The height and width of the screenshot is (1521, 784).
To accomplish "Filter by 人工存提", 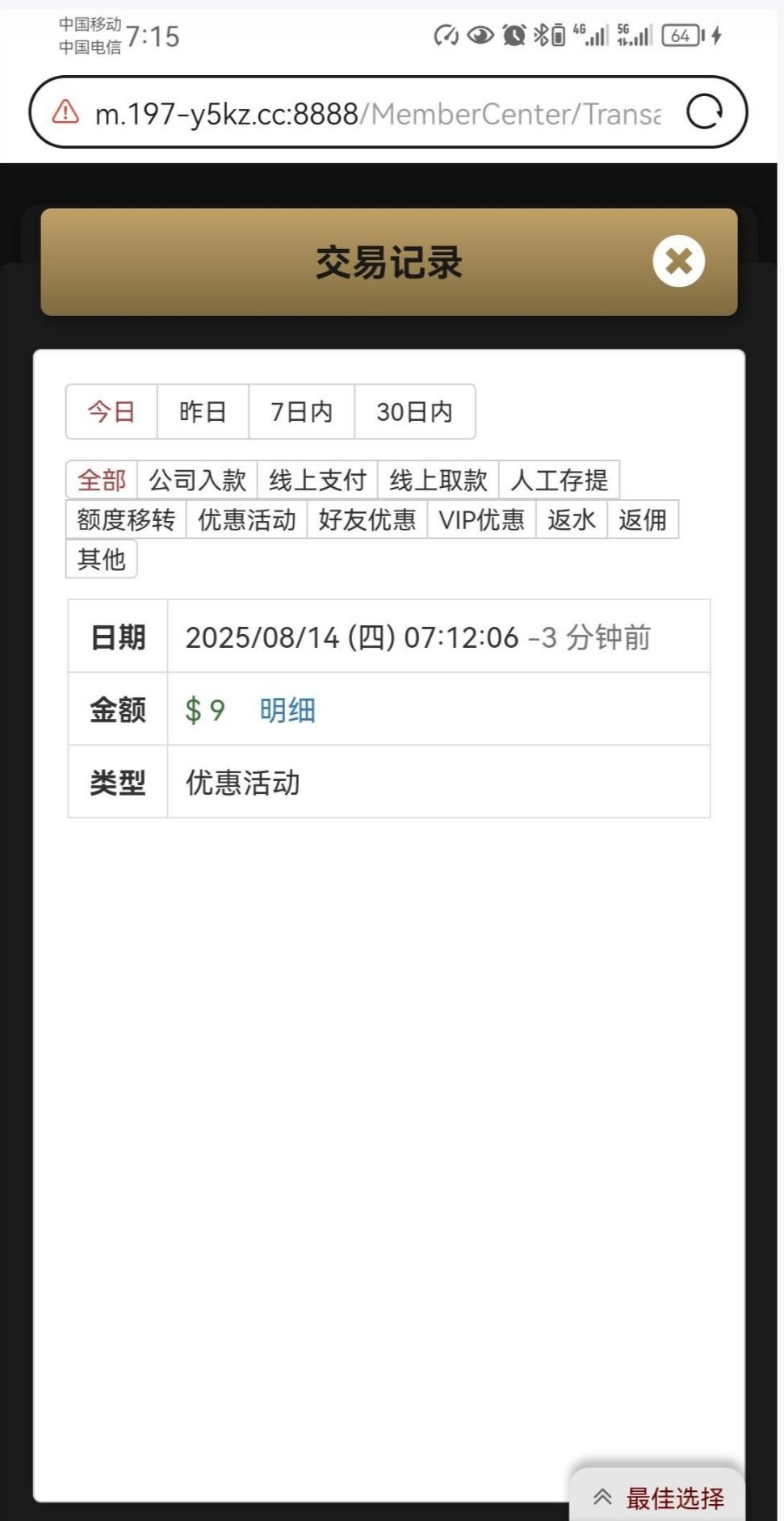I will (x=559, y=480).
